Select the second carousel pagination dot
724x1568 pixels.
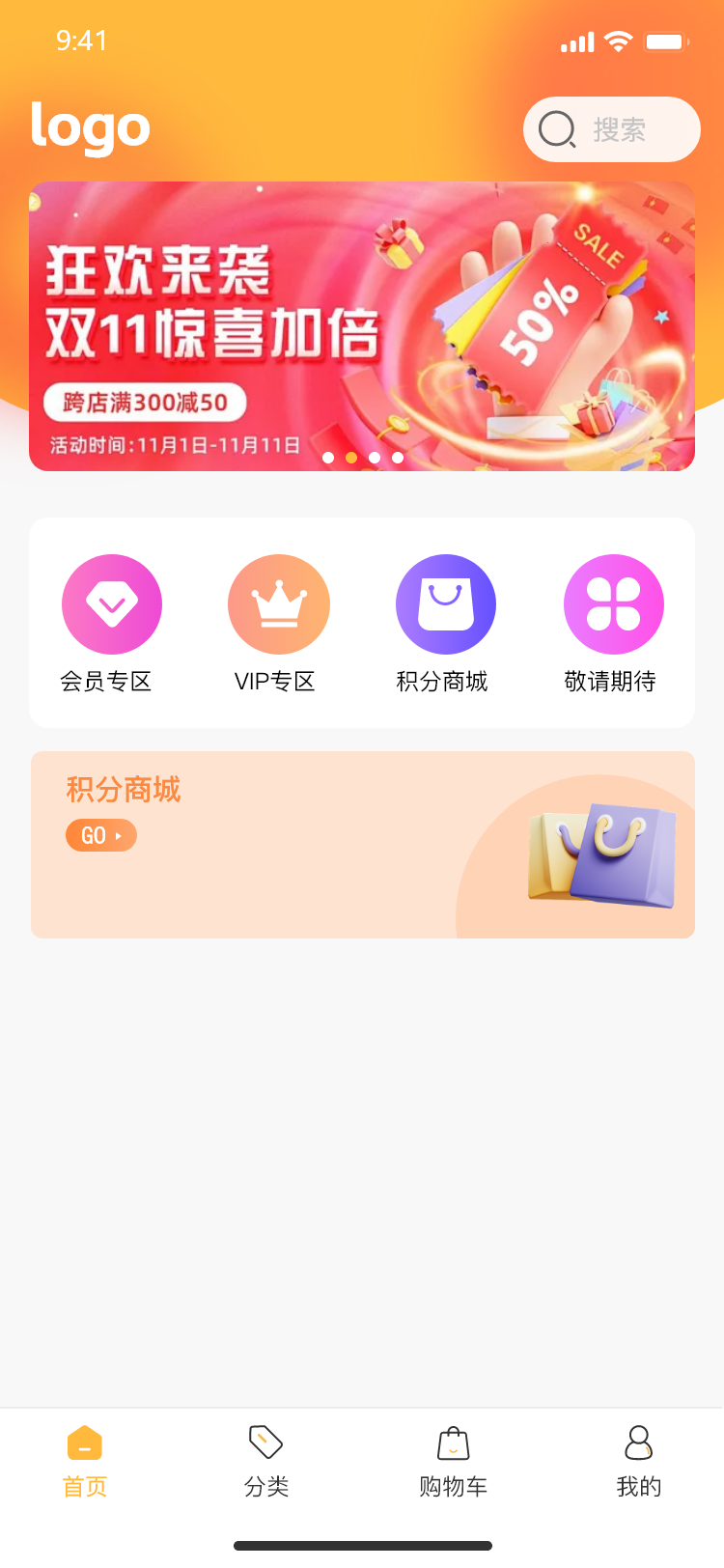[351, 459]
